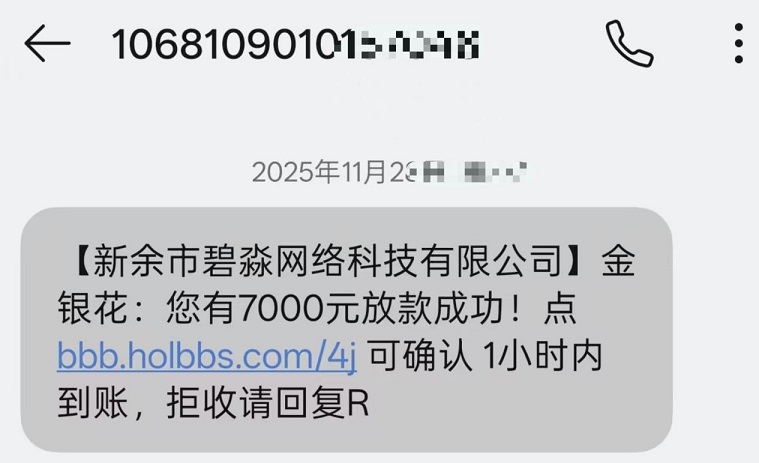Open the bbb.holbbs.com/4j link
Viewport: 759px width, 463px height.
[x=207, y=355]
